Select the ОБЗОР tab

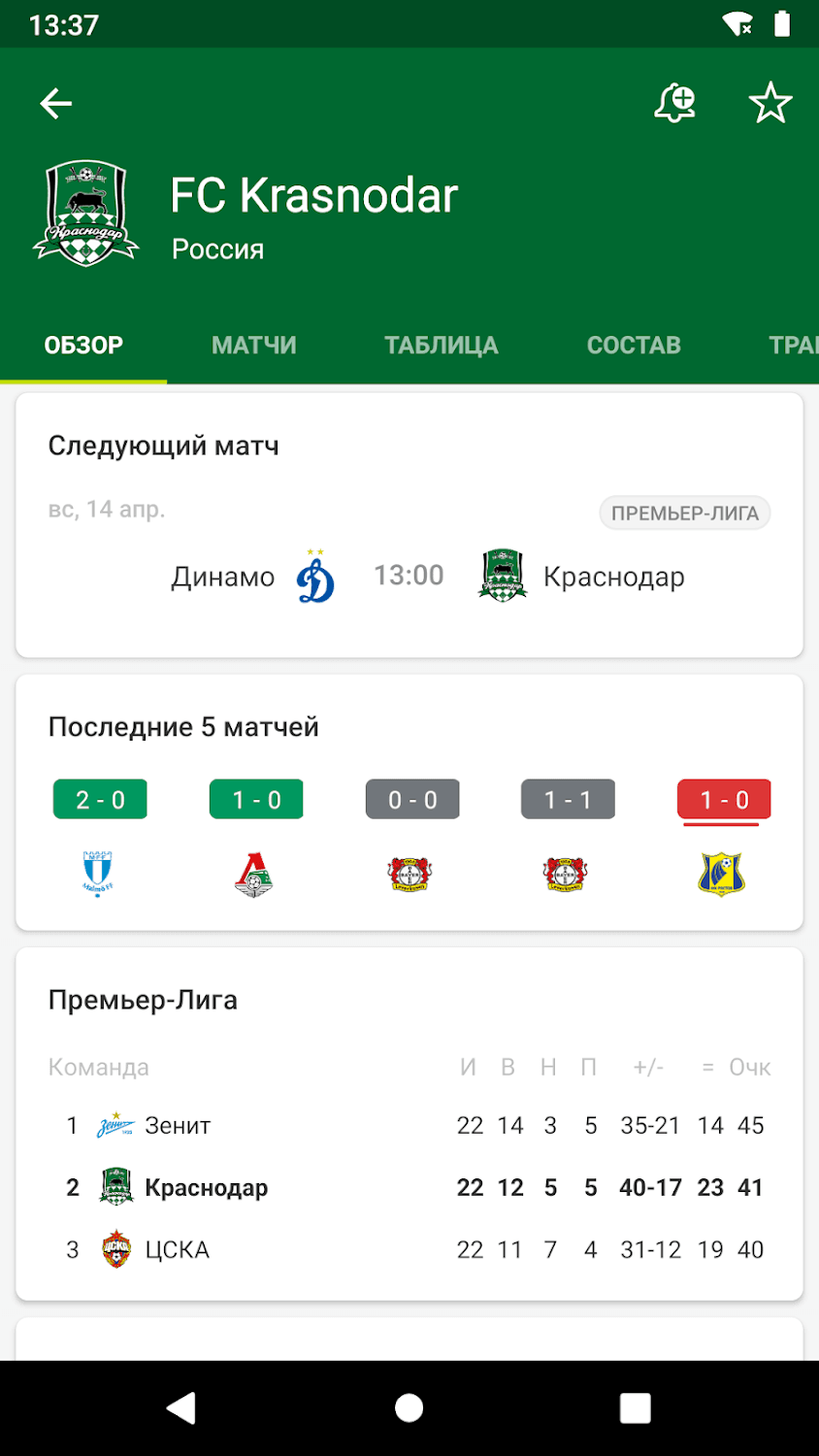[x=83, y=346]
